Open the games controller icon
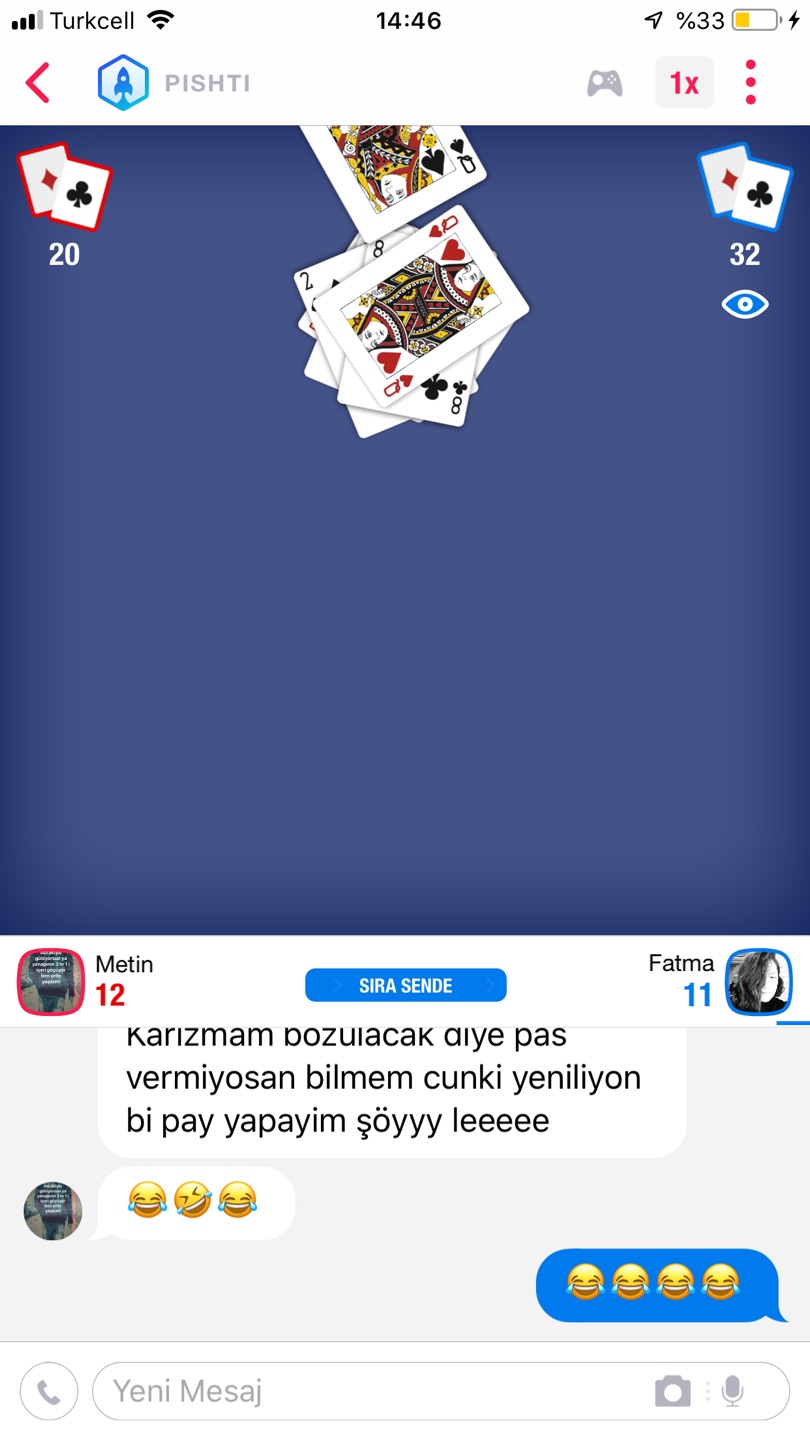This screenshot has height=1440, width=810. [x=604, y=83]
